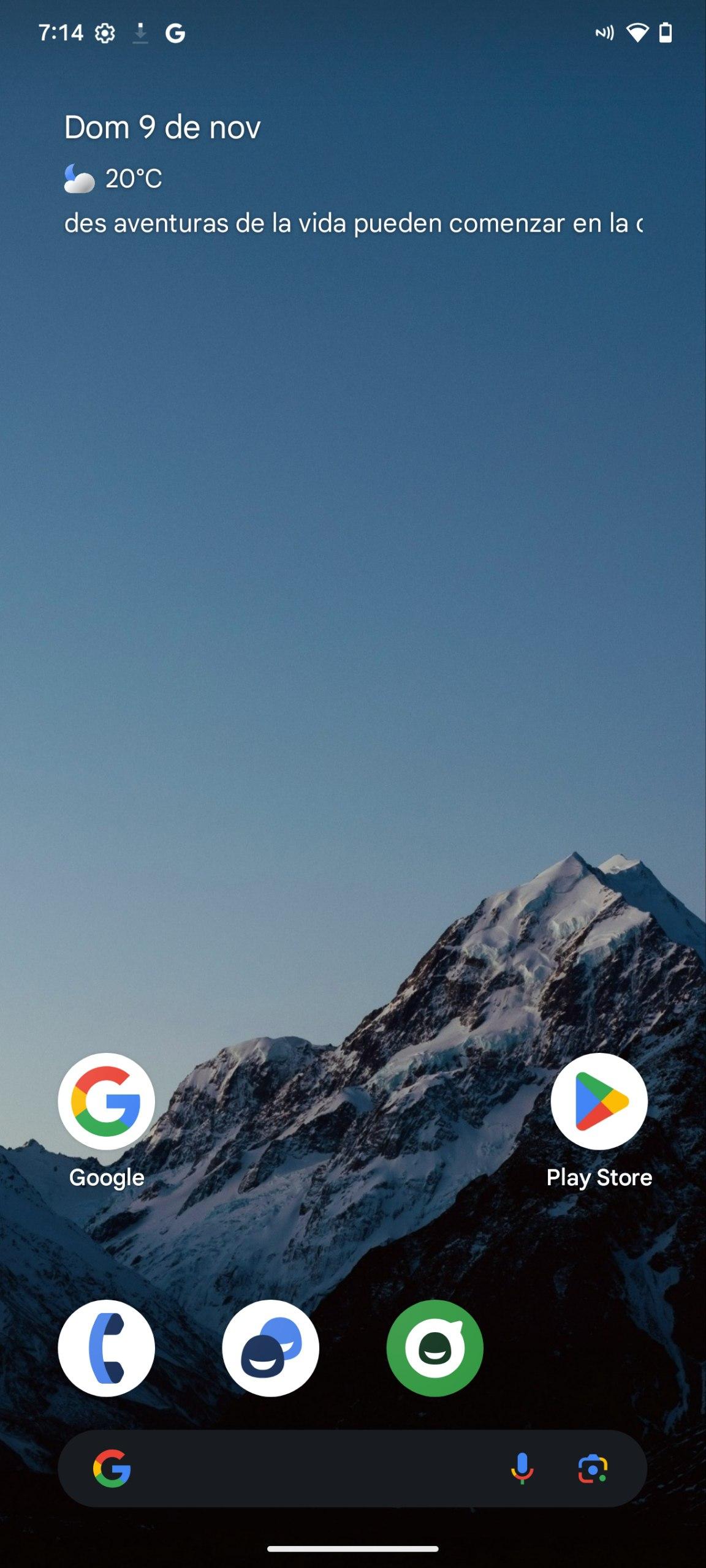Viewport: 706px width, 1568px height.
Task: Open the Phone dialer app
Action: coord(107,1347)
